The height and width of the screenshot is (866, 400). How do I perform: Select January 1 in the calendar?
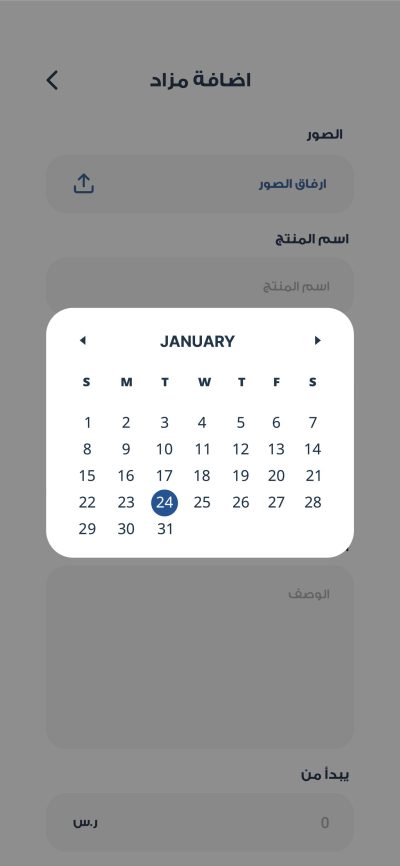point(87,423)
